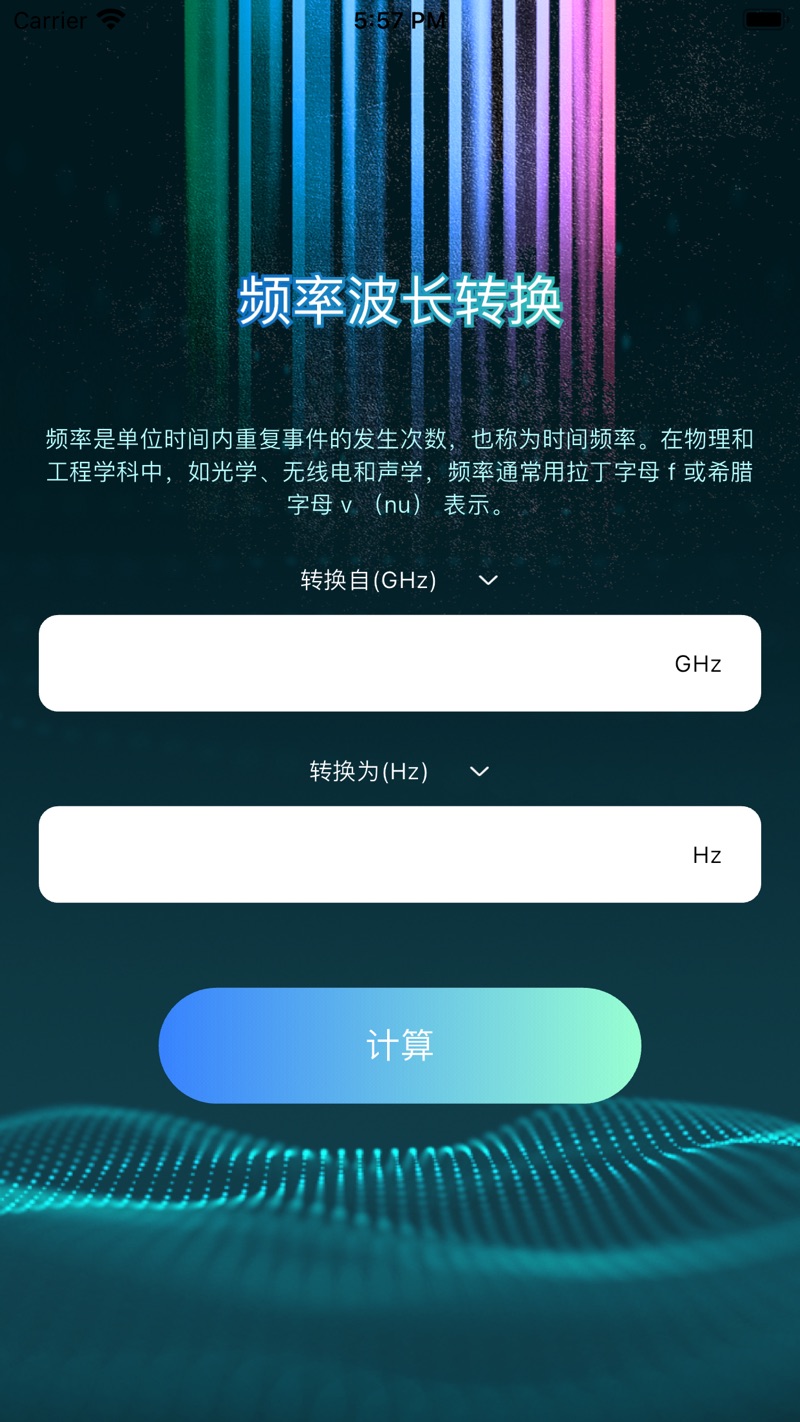The width and height of the screenshot is (800, 1422).
Task: Tap the GHz value input field
Action: pyautogui.click(x=350, y=663)
